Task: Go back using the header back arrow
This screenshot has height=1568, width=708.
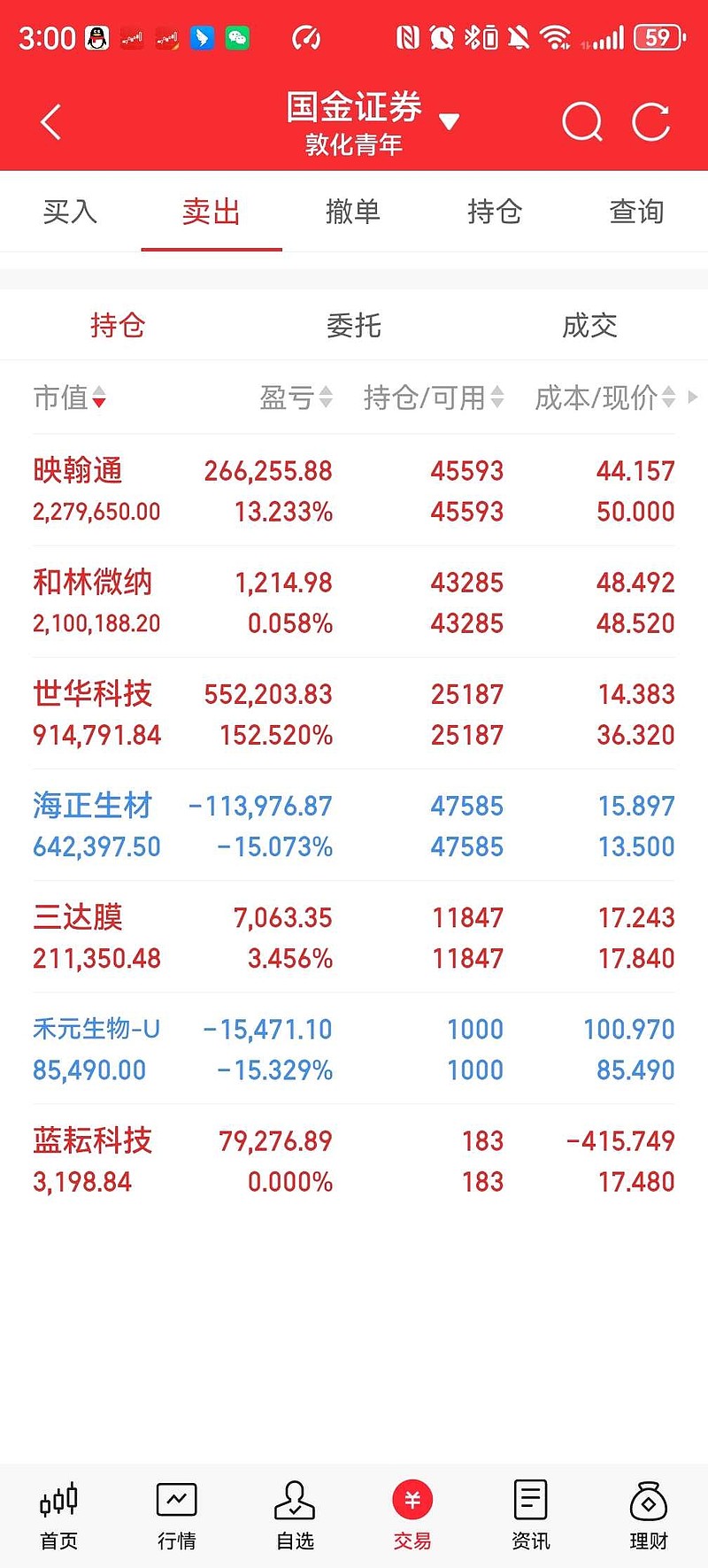Action: click(x=49, y=122)
